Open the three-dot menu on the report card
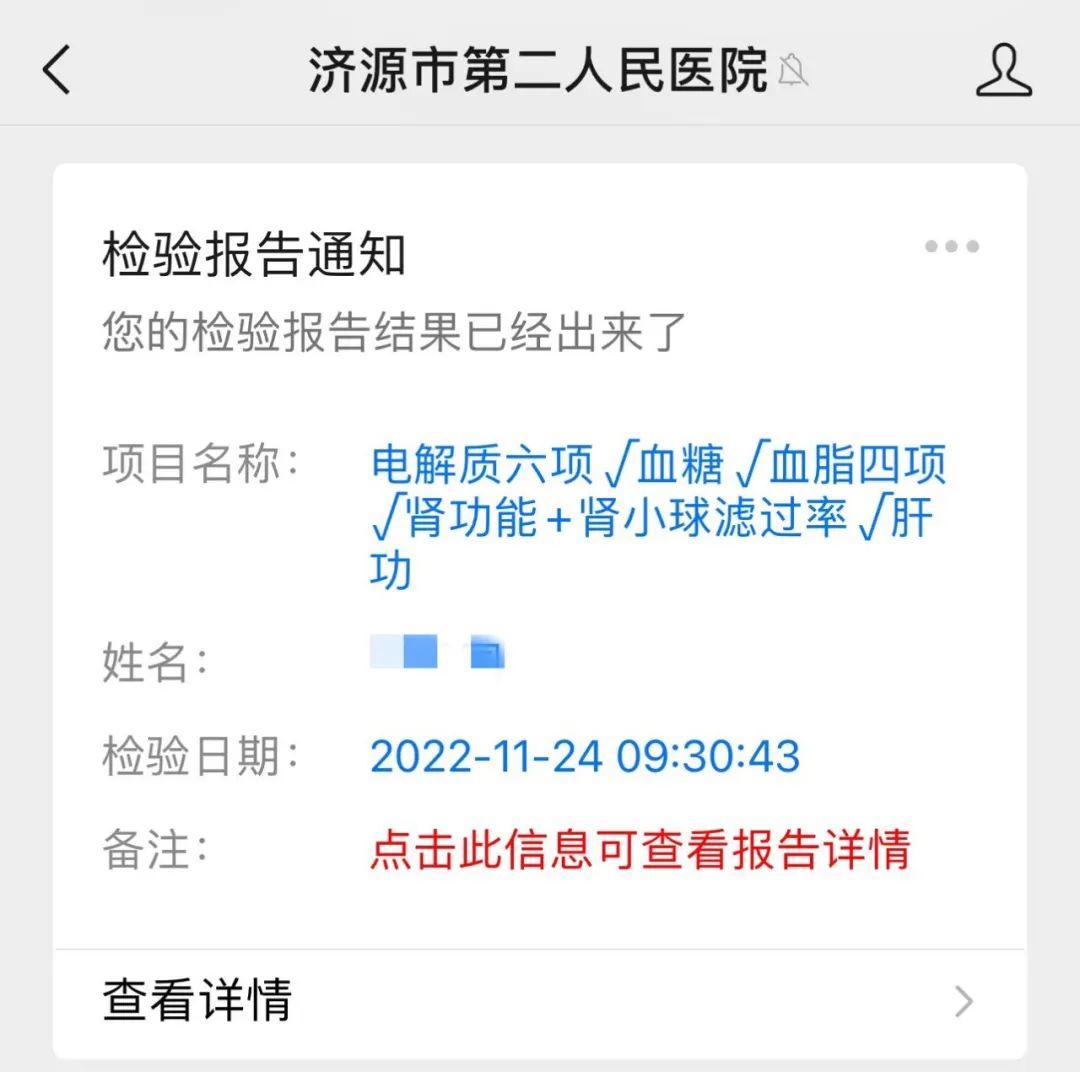 click(951, 247)
